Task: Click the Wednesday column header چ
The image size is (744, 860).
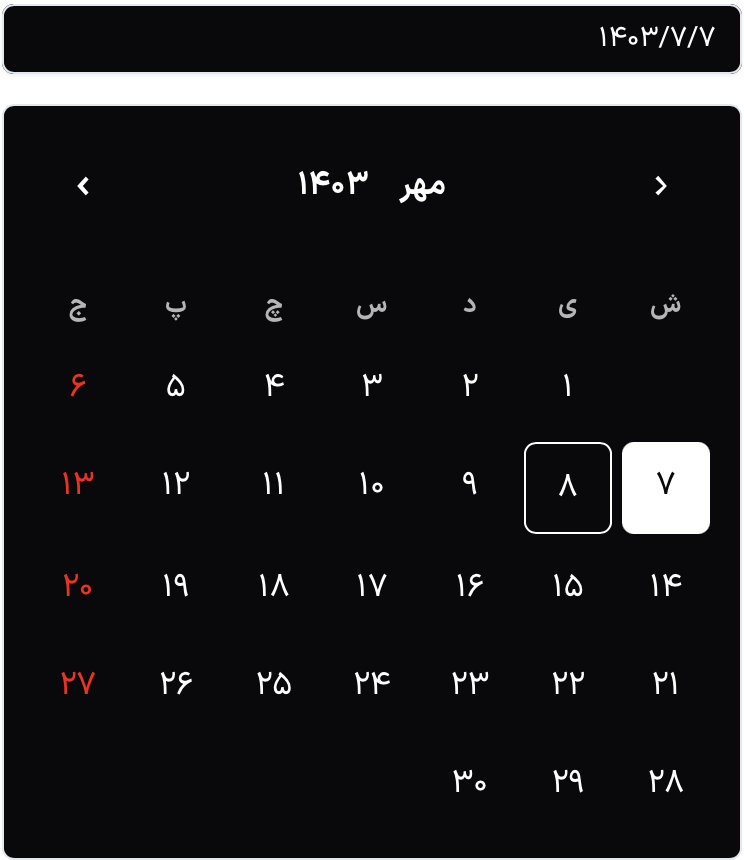Action: 273,307
